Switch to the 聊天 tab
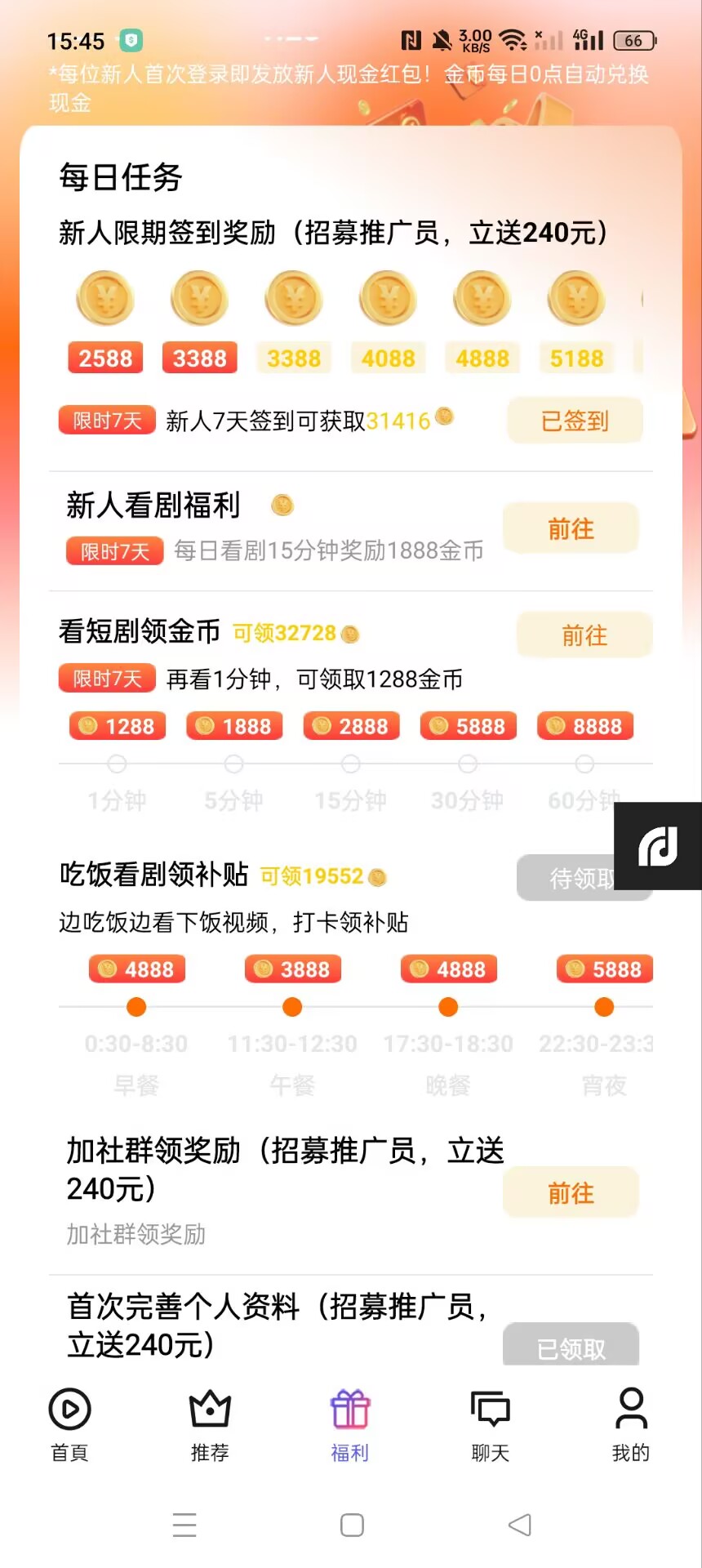 point(491,1424)
